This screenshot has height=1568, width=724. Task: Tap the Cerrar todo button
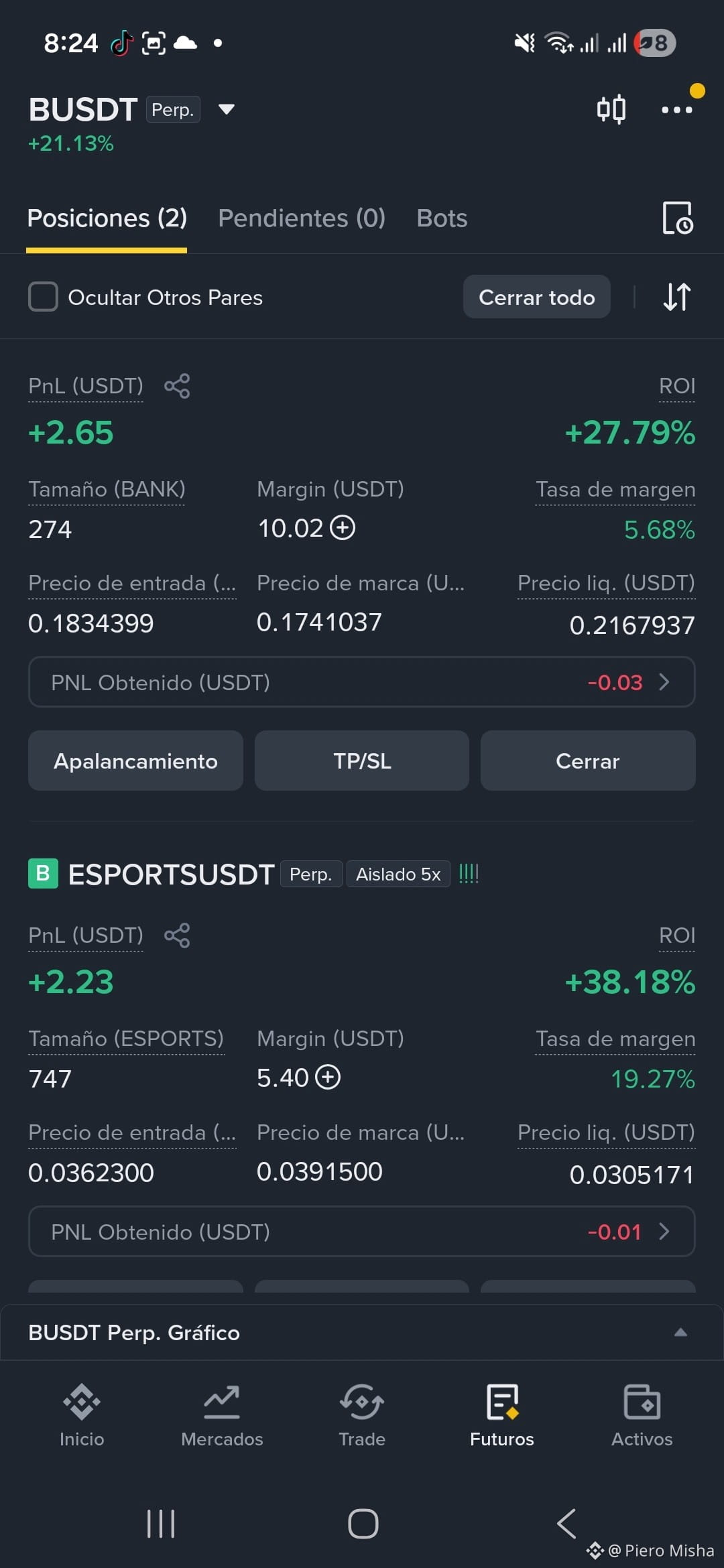click(536, 297)
